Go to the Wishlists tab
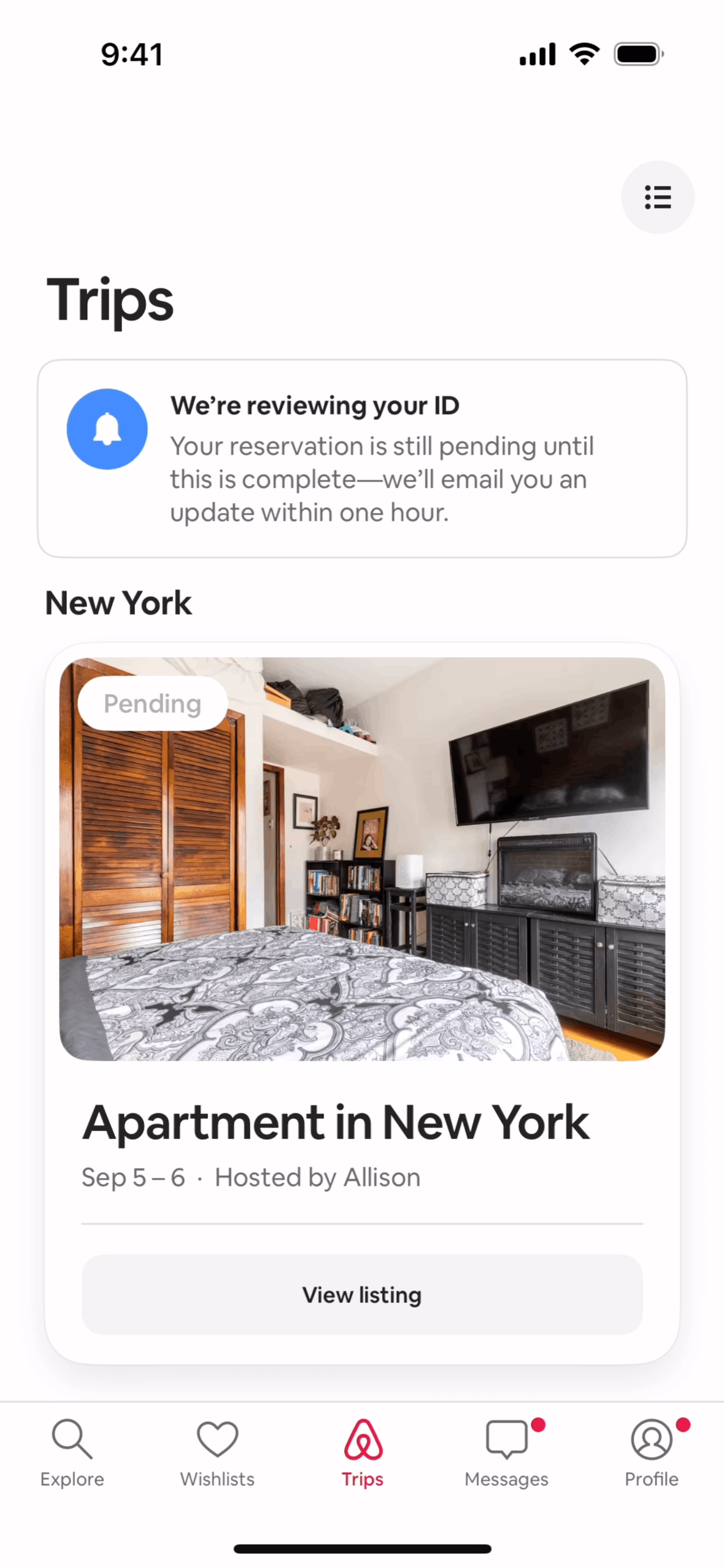The height and width of the screenshot is (1568, 724). (217, 1451)
